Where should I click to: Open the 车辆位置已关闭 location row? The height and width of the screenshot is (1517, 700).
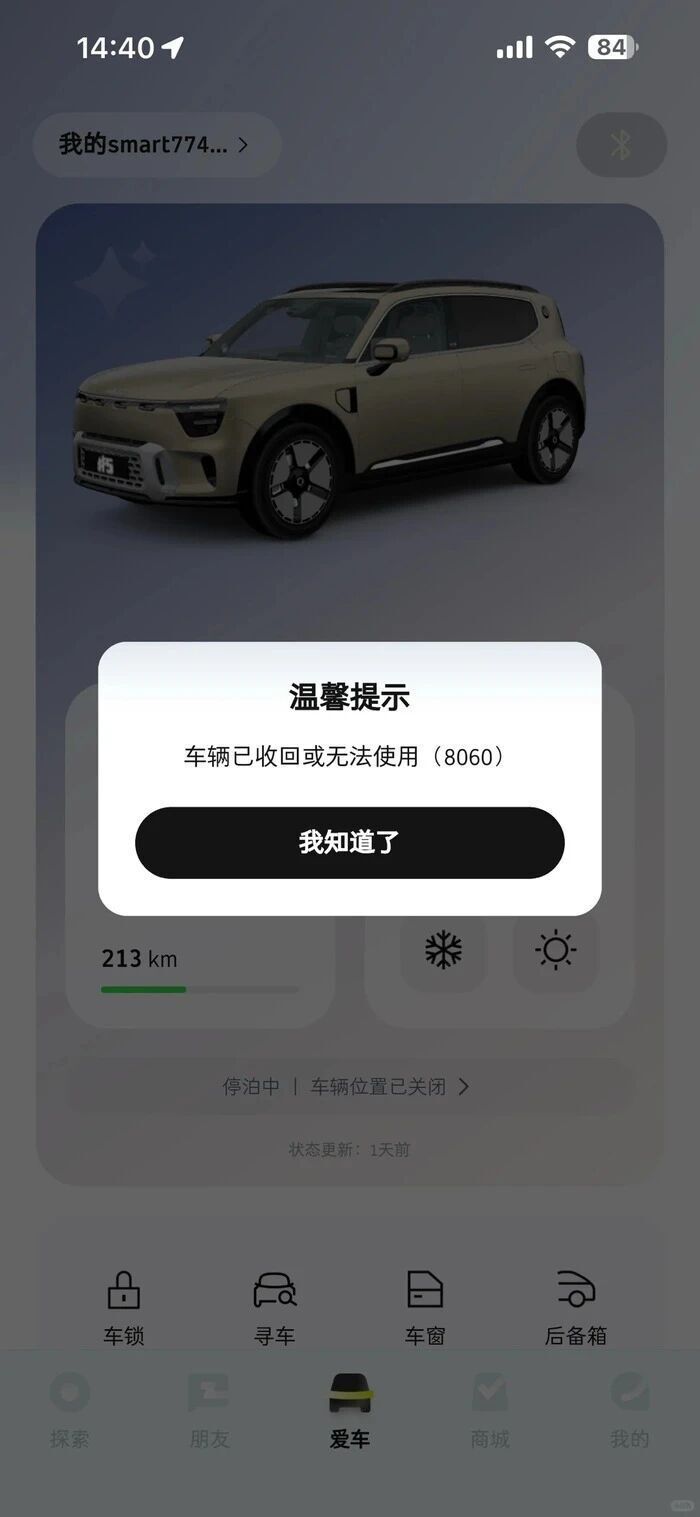point(388,1086)
